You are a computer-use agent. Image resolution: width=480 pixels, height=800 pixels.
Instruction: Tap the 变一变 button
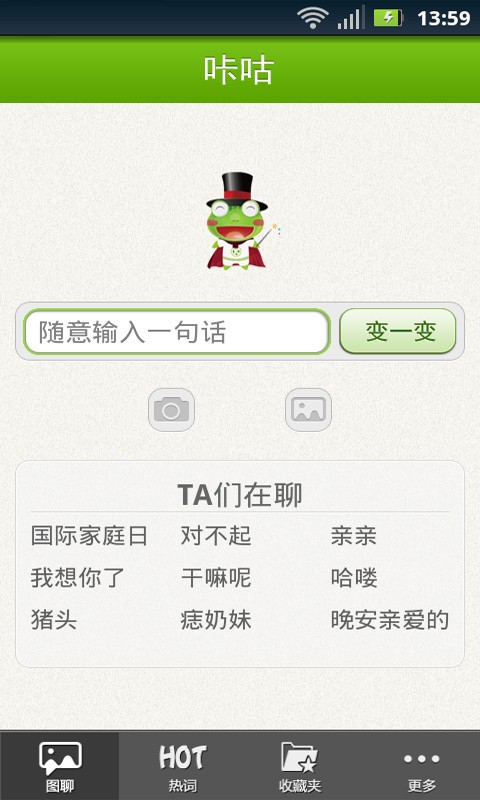[x=398, y=332]
